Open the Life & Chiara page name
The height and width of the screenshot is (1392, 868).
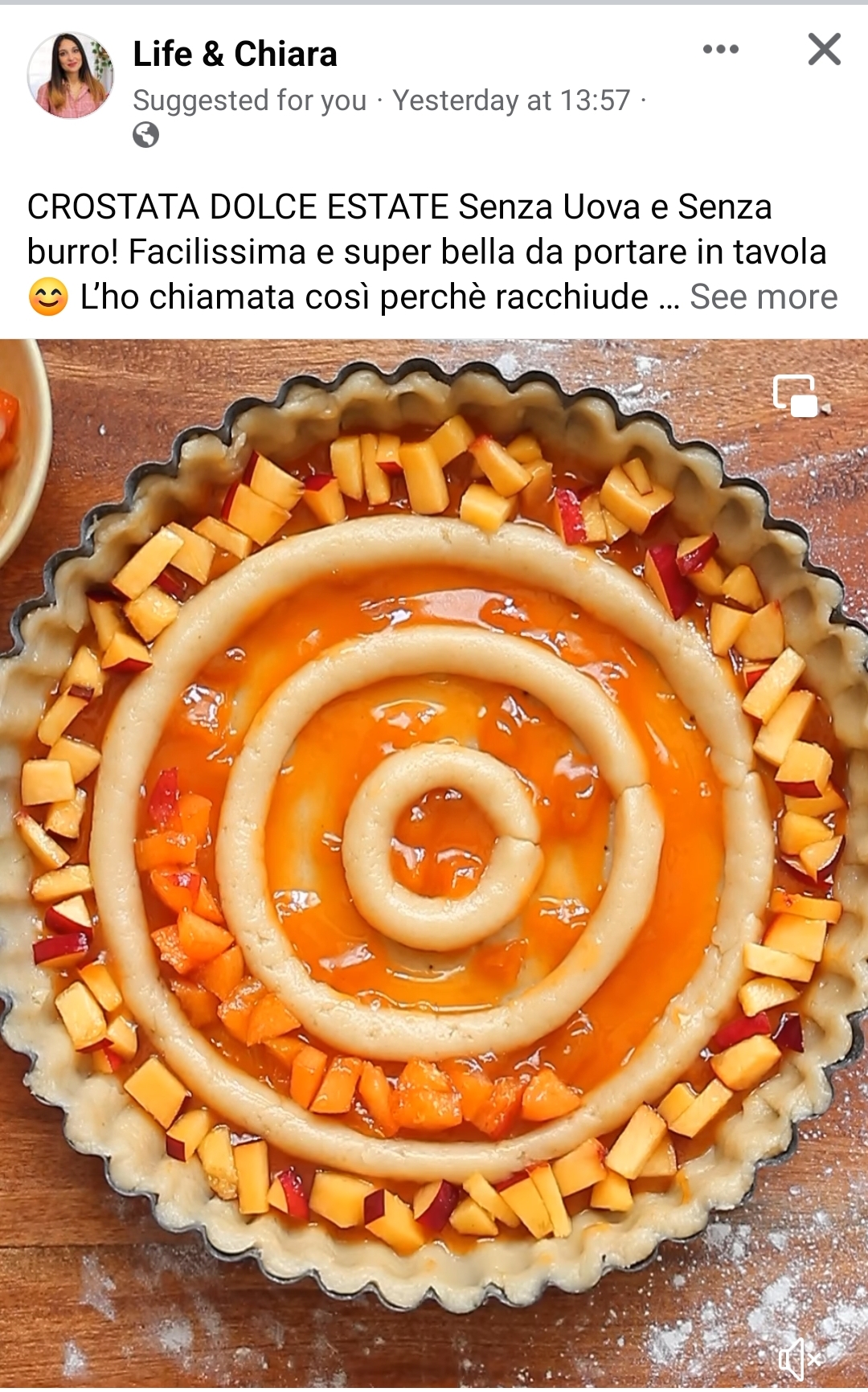pos(235,54)
